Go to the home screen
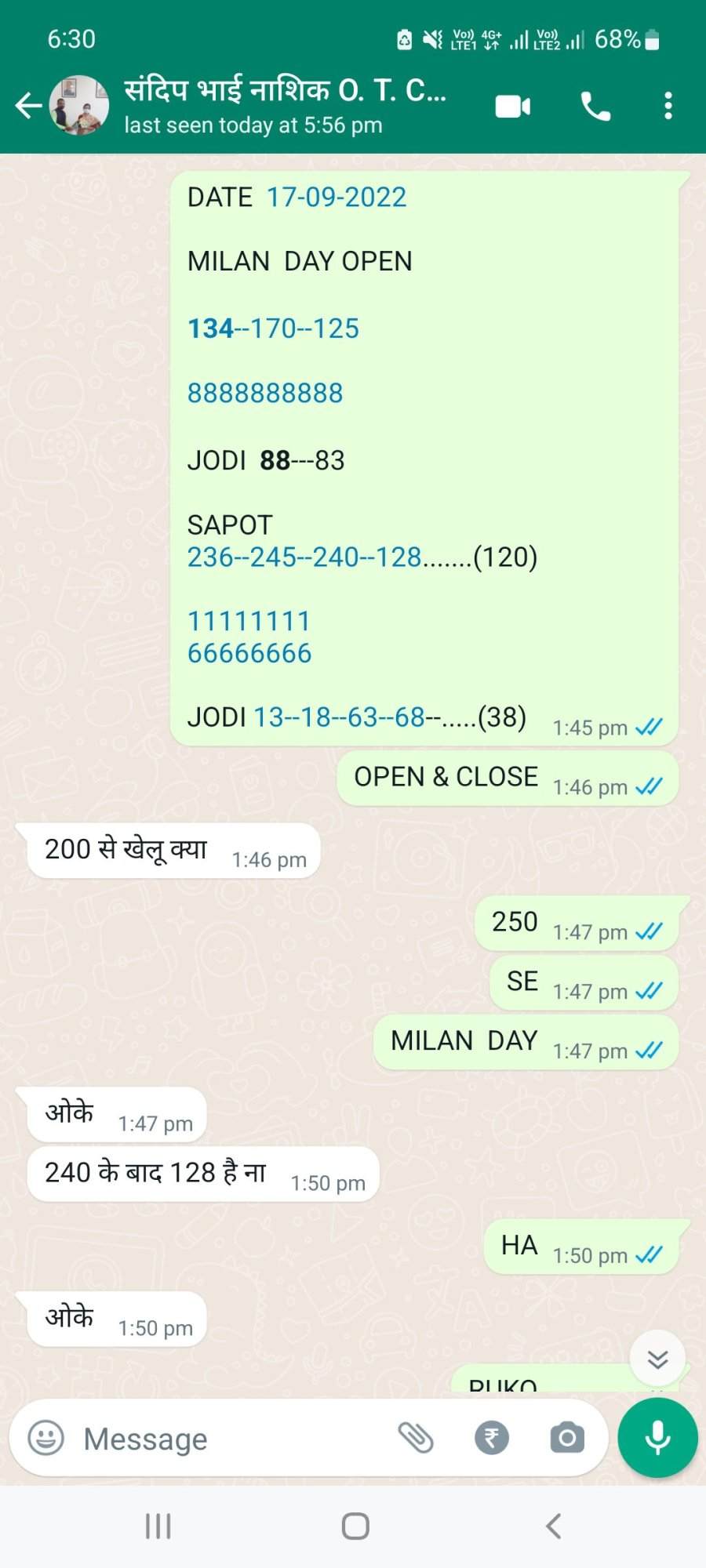 click(x=355, y=1526)
